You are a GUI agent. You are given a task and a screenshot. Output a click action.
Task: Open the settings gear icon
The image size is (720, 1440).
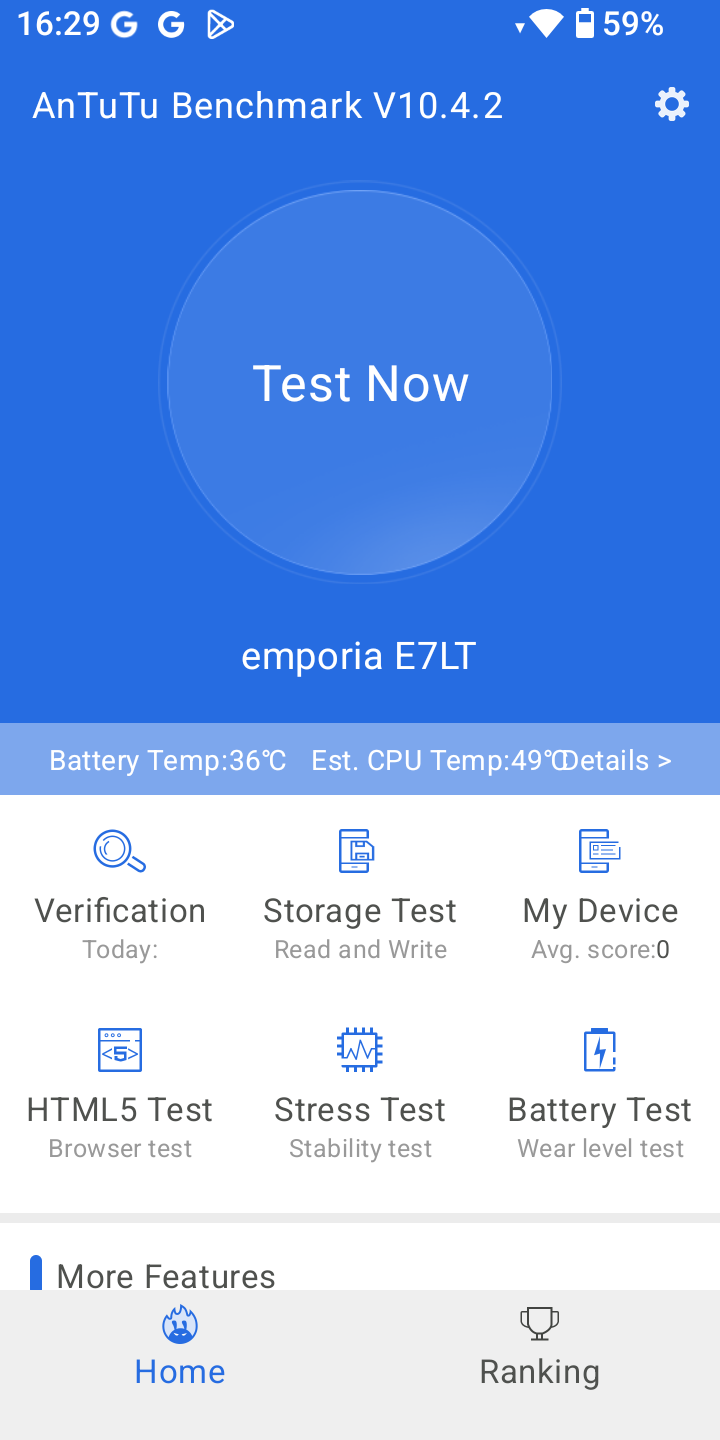tap(672, 104)
